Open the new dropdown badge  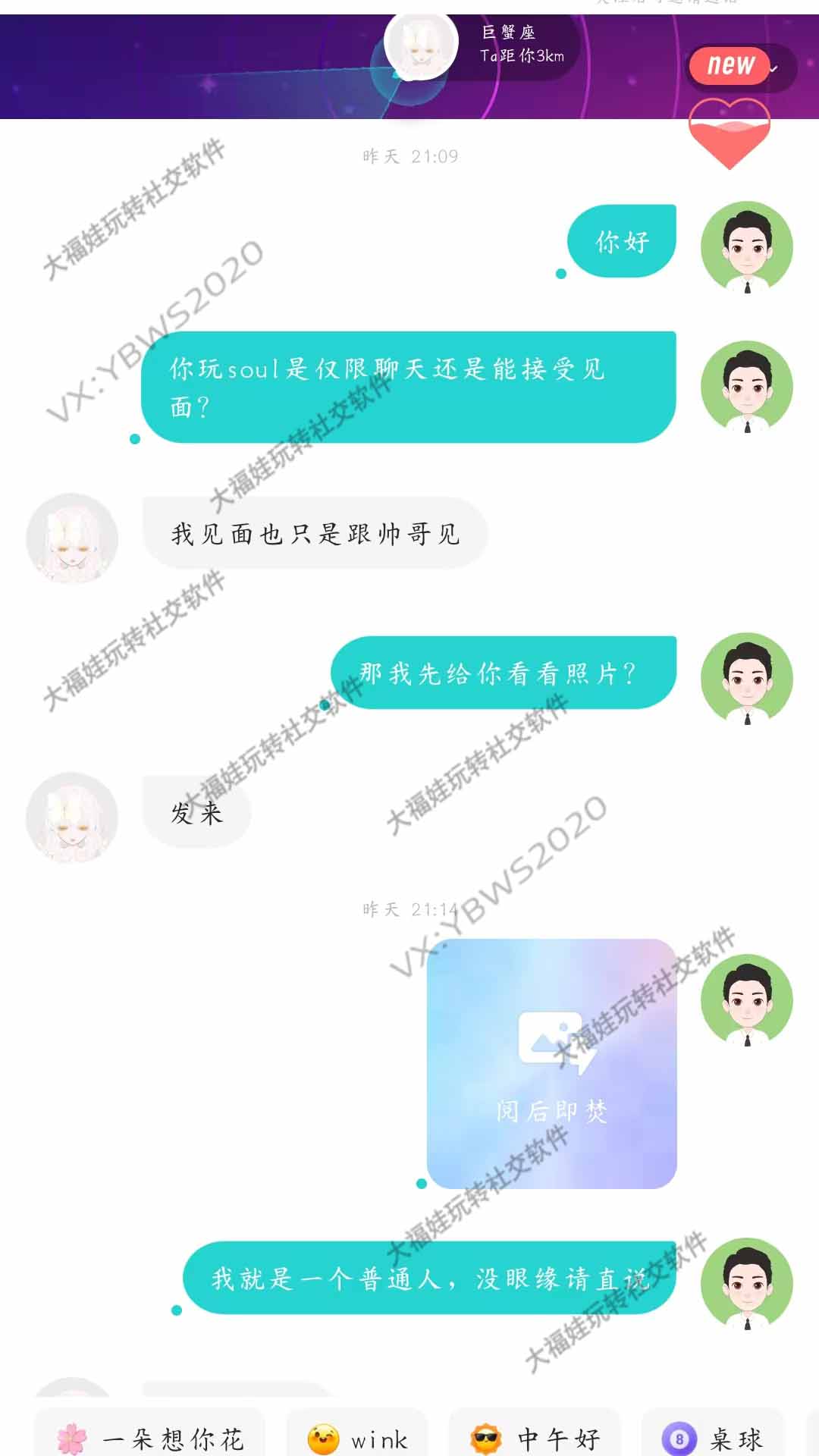pos(740,67)
